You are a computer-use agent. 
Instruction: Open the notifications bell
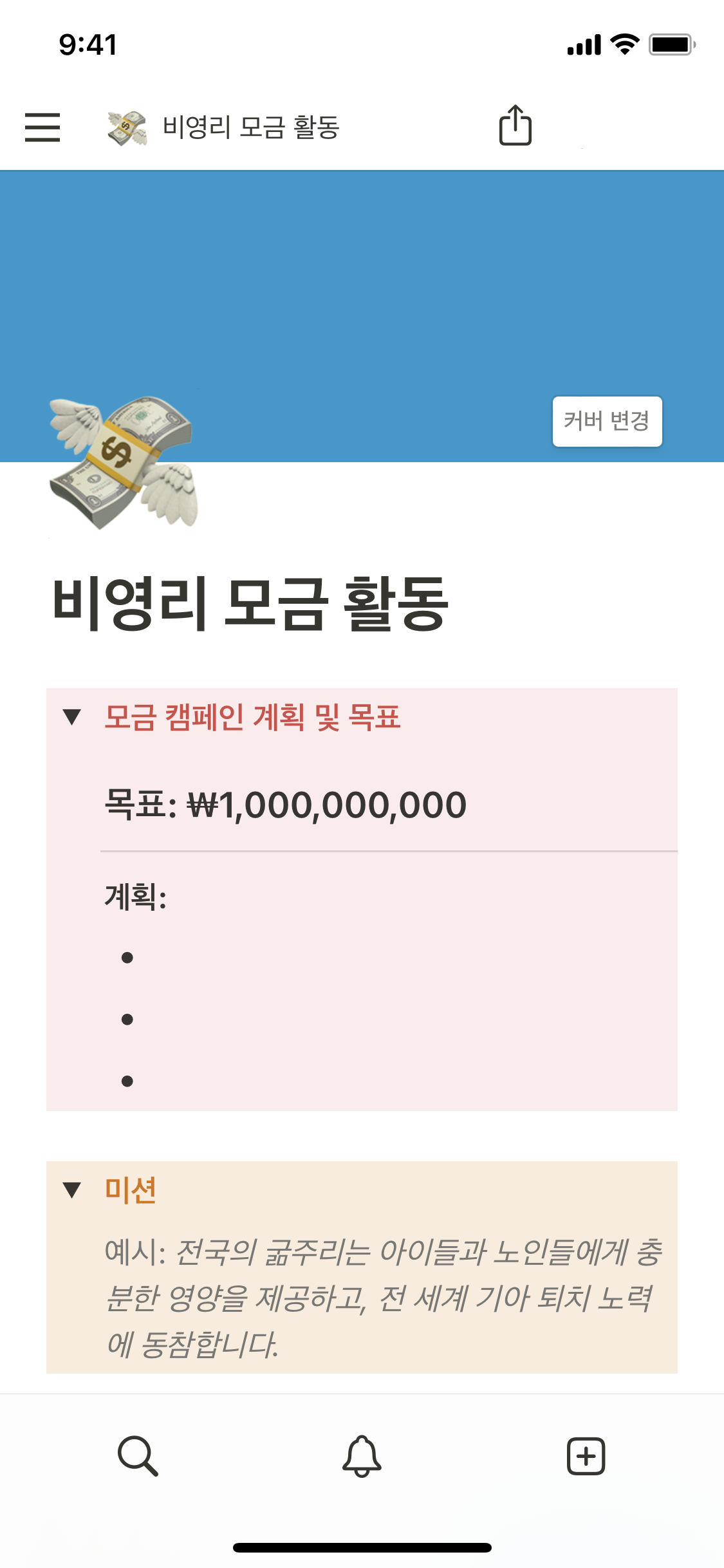(x=362, y=1455)
